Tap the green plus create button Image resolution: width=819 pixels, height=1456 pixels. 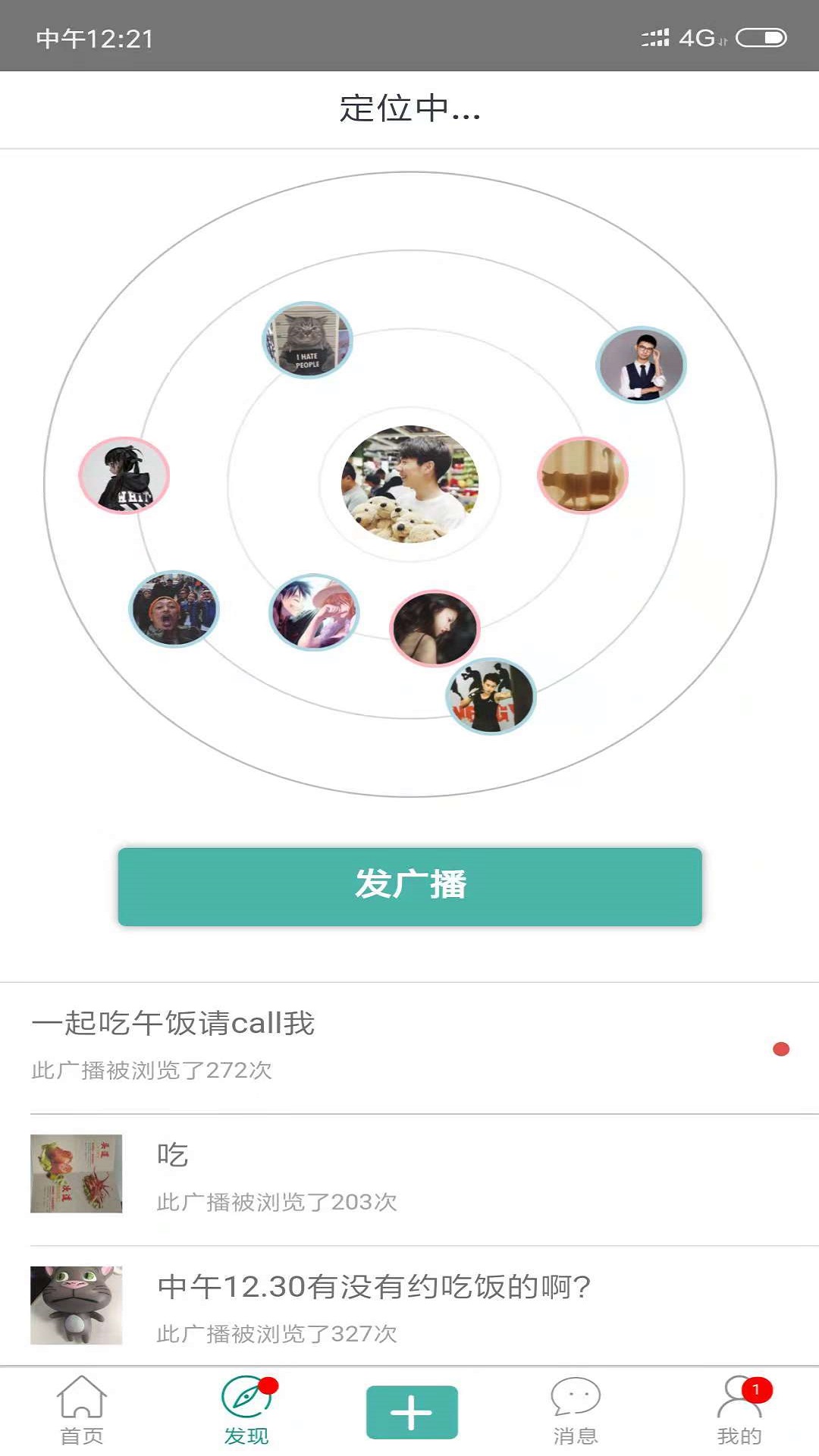412,1411
